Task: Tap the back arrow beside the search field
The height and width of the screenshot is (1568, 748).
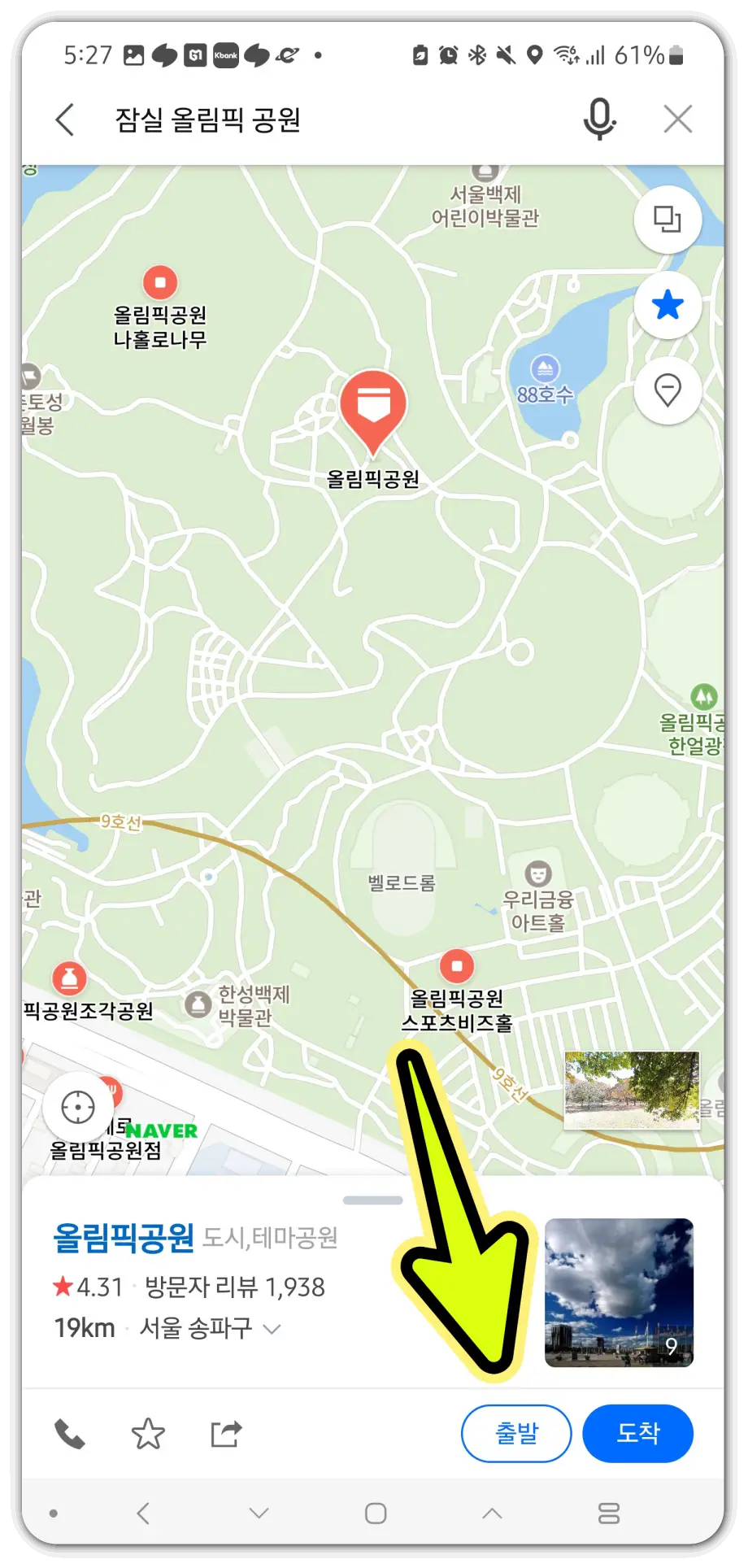Action: pyautogui.click(x=65, y=119)
